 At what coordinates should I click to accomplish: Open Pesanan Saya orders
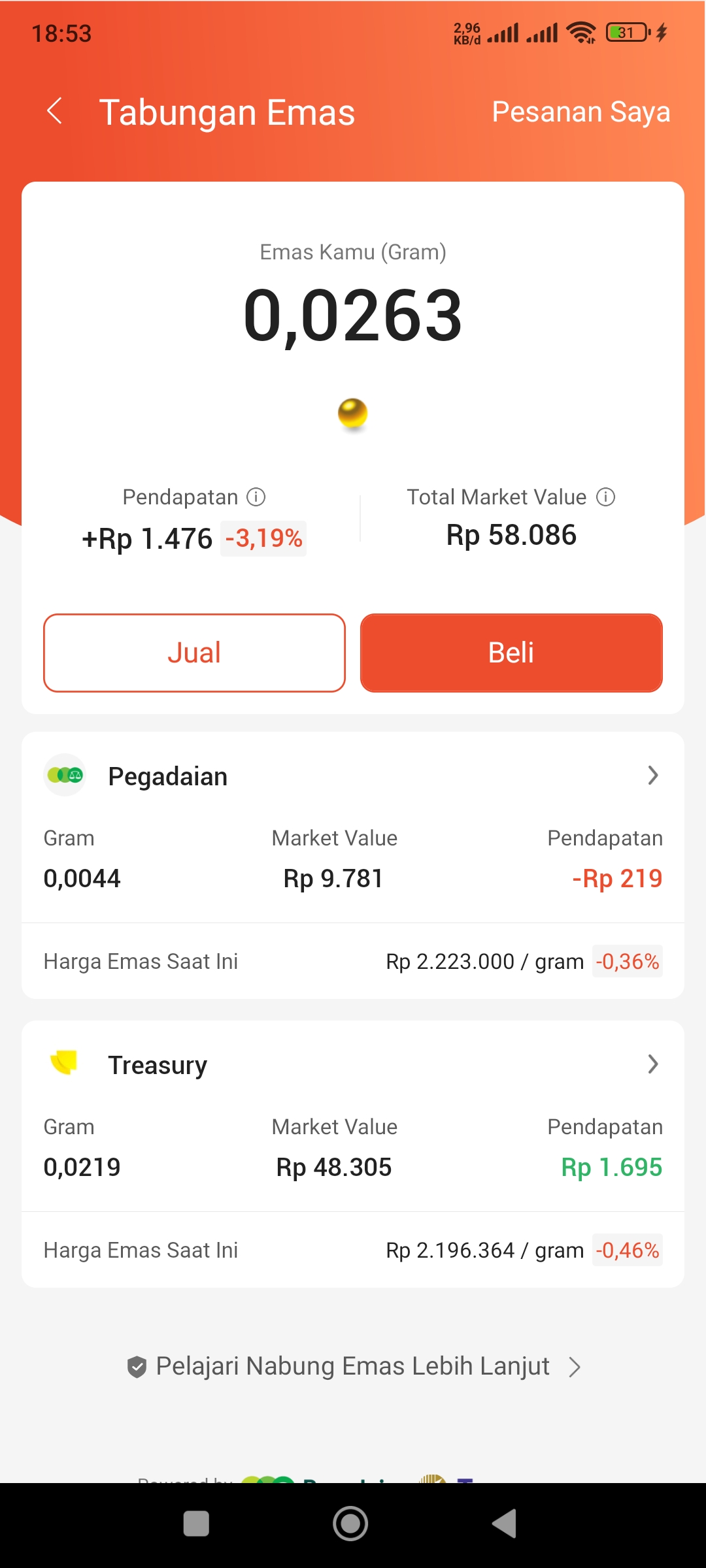click(x=580, y=112)
